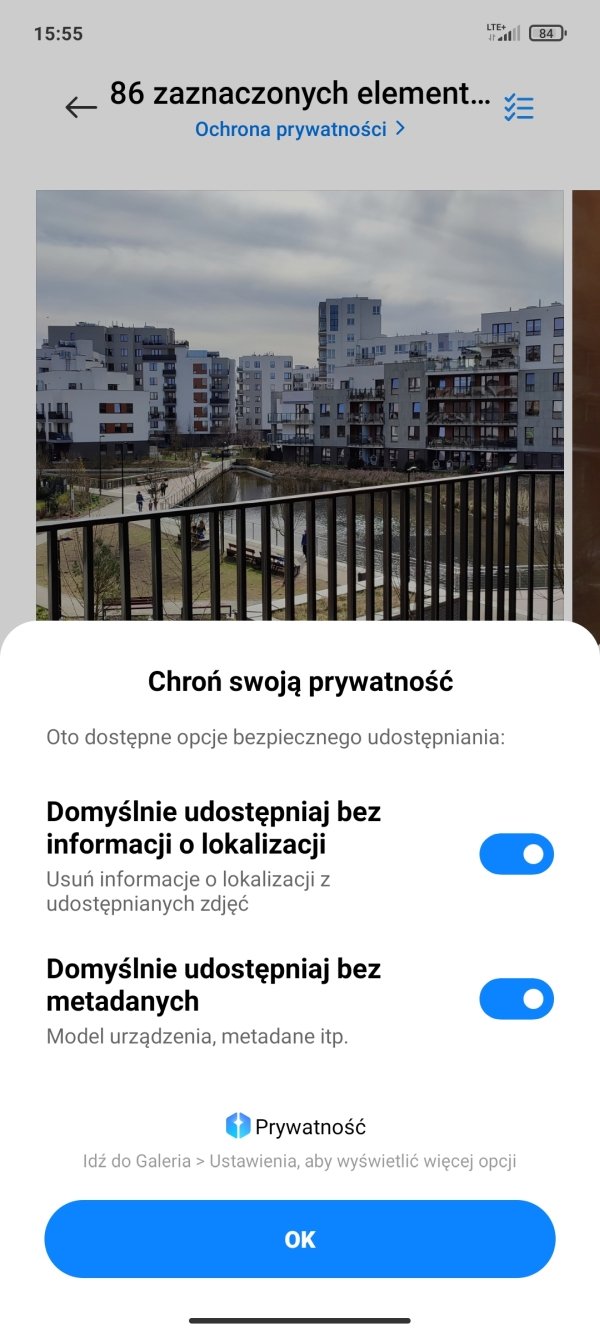Viewport: 600px width, 1333px height.
Task: Confirm the privacy dialog with OK
Action: coord(300,1239)
